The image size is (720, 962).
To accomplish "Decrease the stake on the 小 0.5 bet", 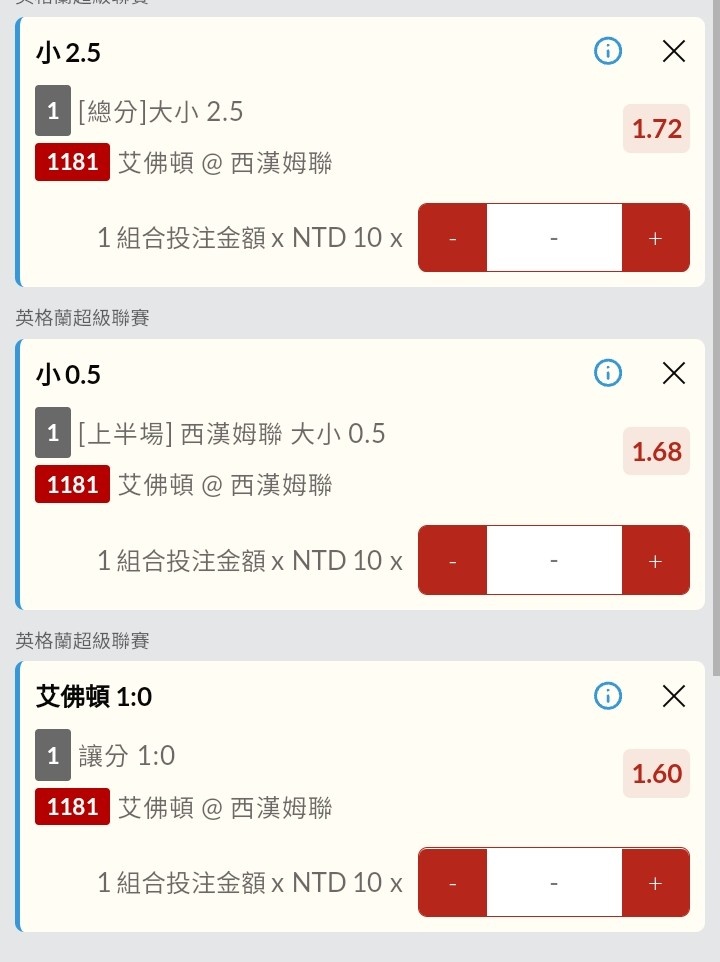I will [453, 560].
